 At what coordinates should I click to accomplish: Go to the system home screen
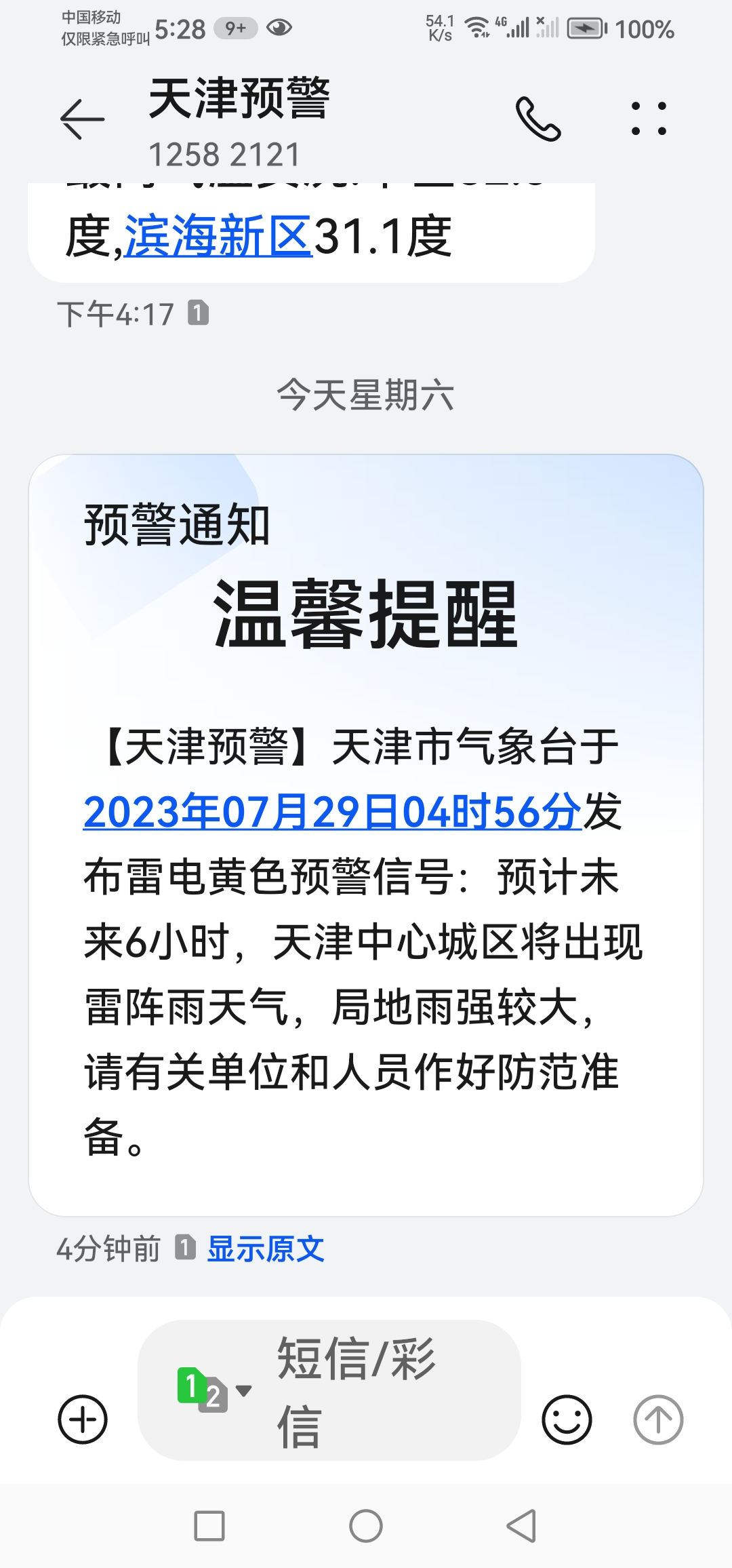[366, 1526]
